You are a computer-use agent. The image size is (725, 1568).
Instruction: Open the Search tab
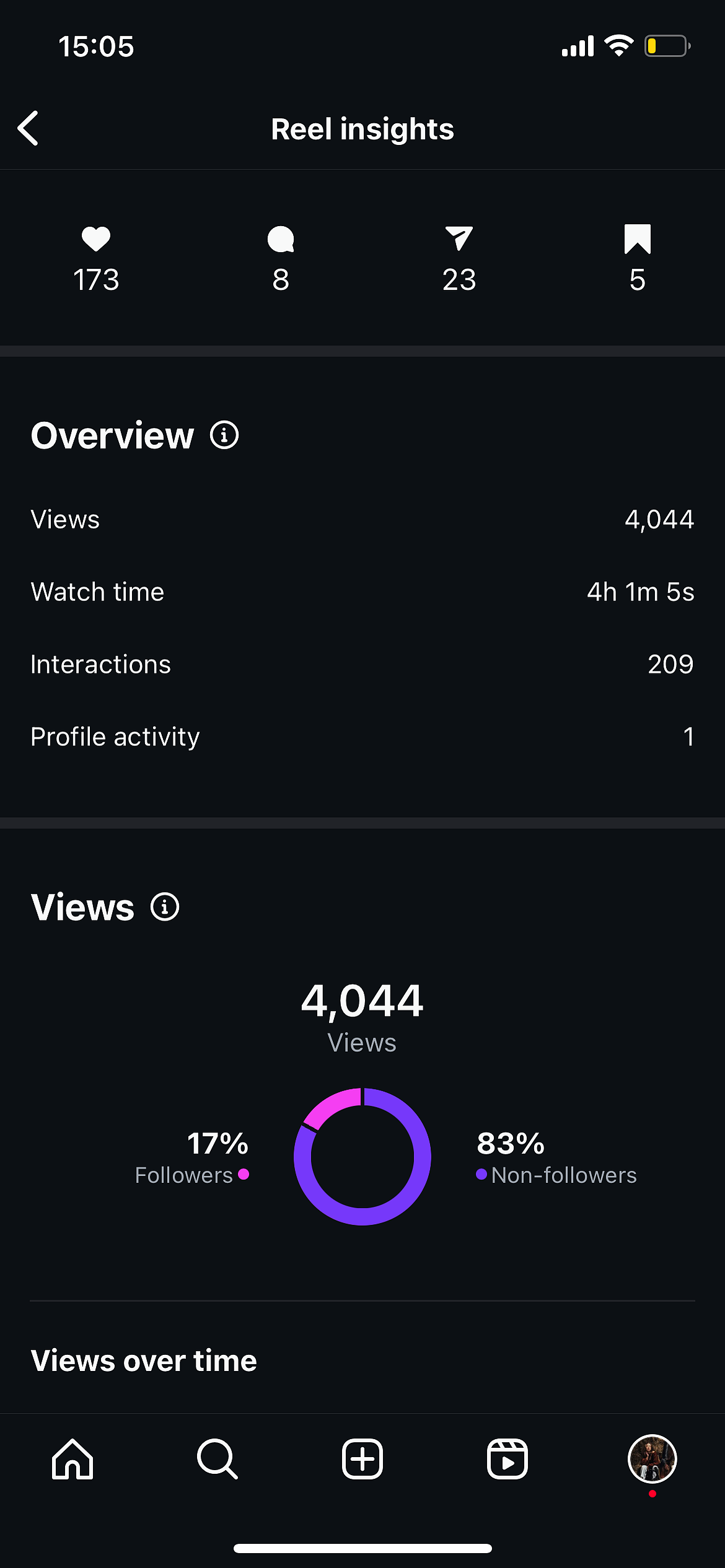click(x=217, y=1459)
